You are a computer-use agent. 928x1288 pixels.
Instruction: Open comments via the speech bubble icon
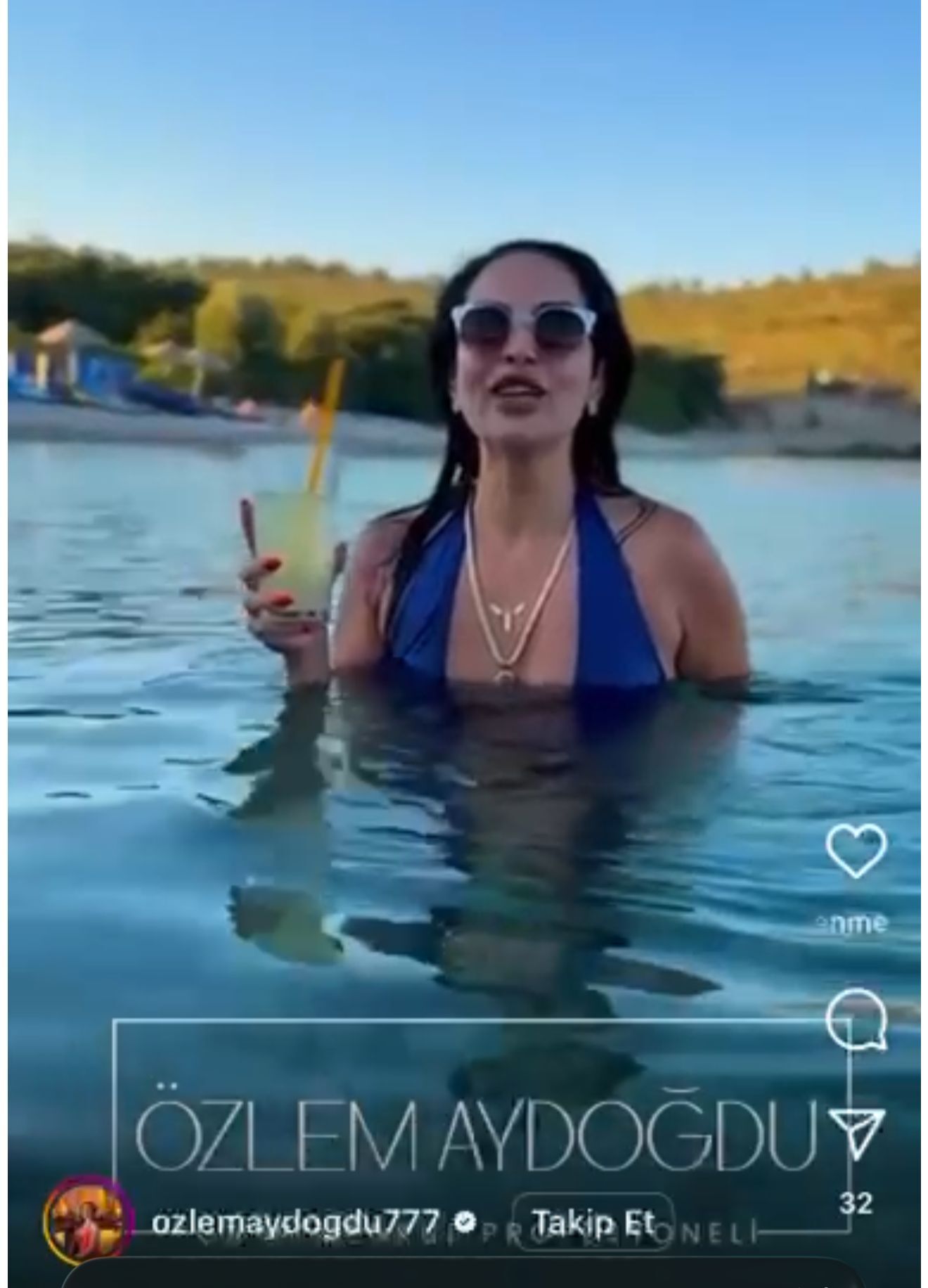855,1020
